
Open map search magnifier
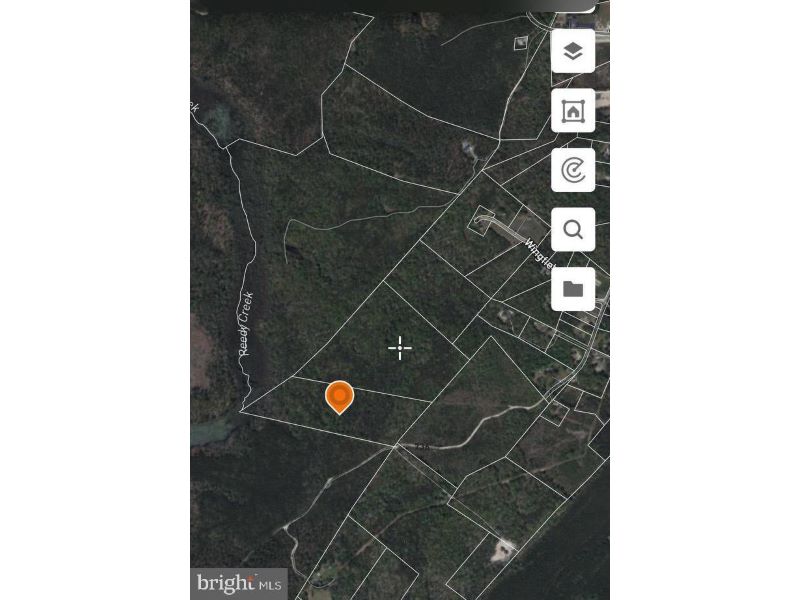point(573,230)
